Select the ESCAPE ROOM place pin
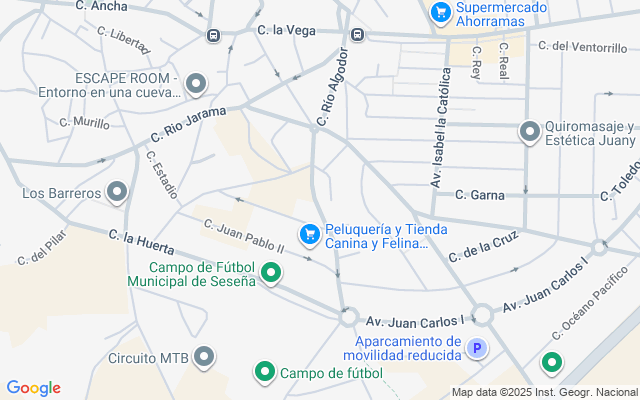Viewport: 640px width, 400px height. point(196,85)
